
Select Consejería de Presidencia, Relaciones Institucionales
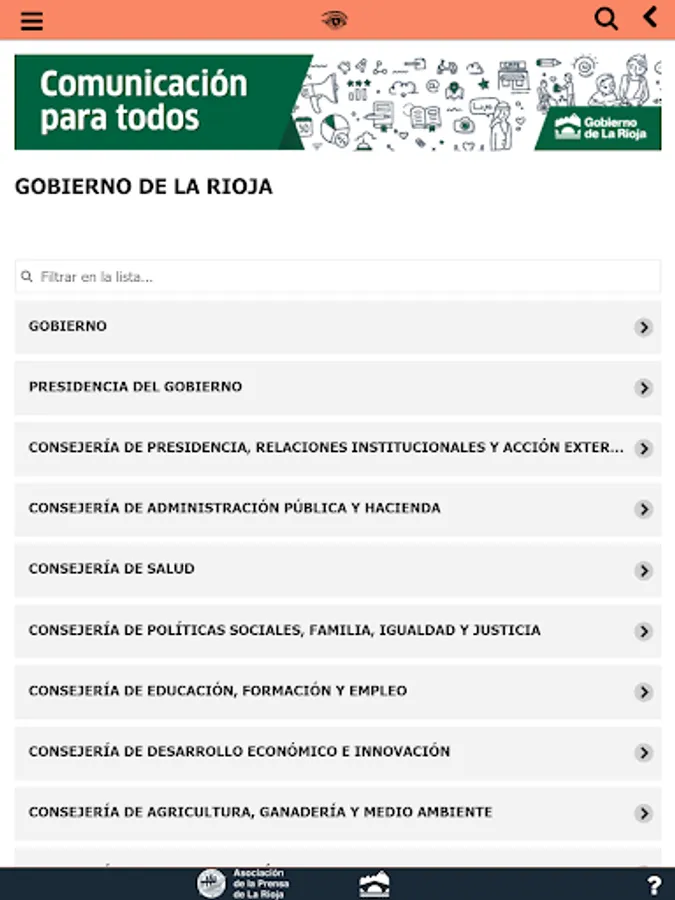click(337, 448)
